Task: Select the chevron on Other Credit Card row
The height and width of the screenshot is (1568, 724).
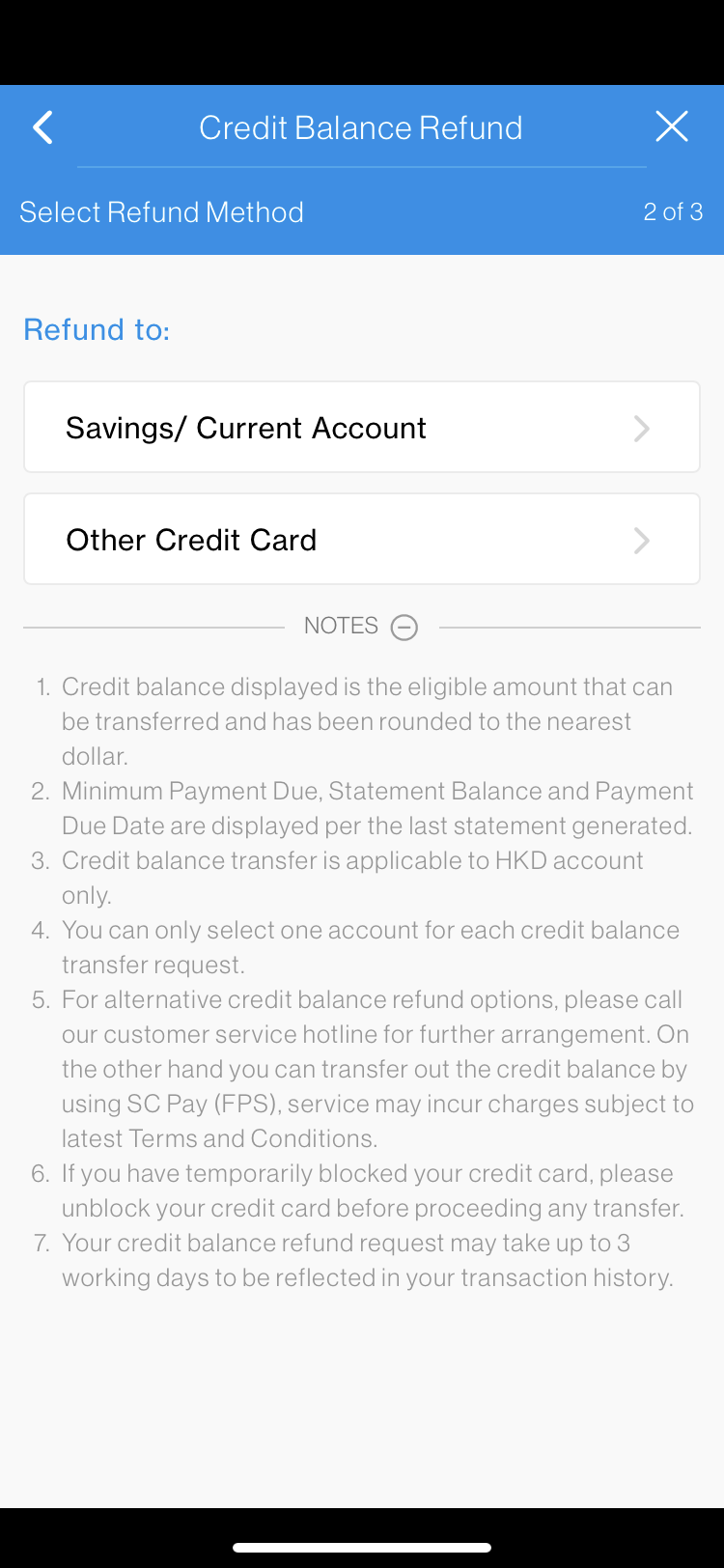Action: tap(641, 541)
